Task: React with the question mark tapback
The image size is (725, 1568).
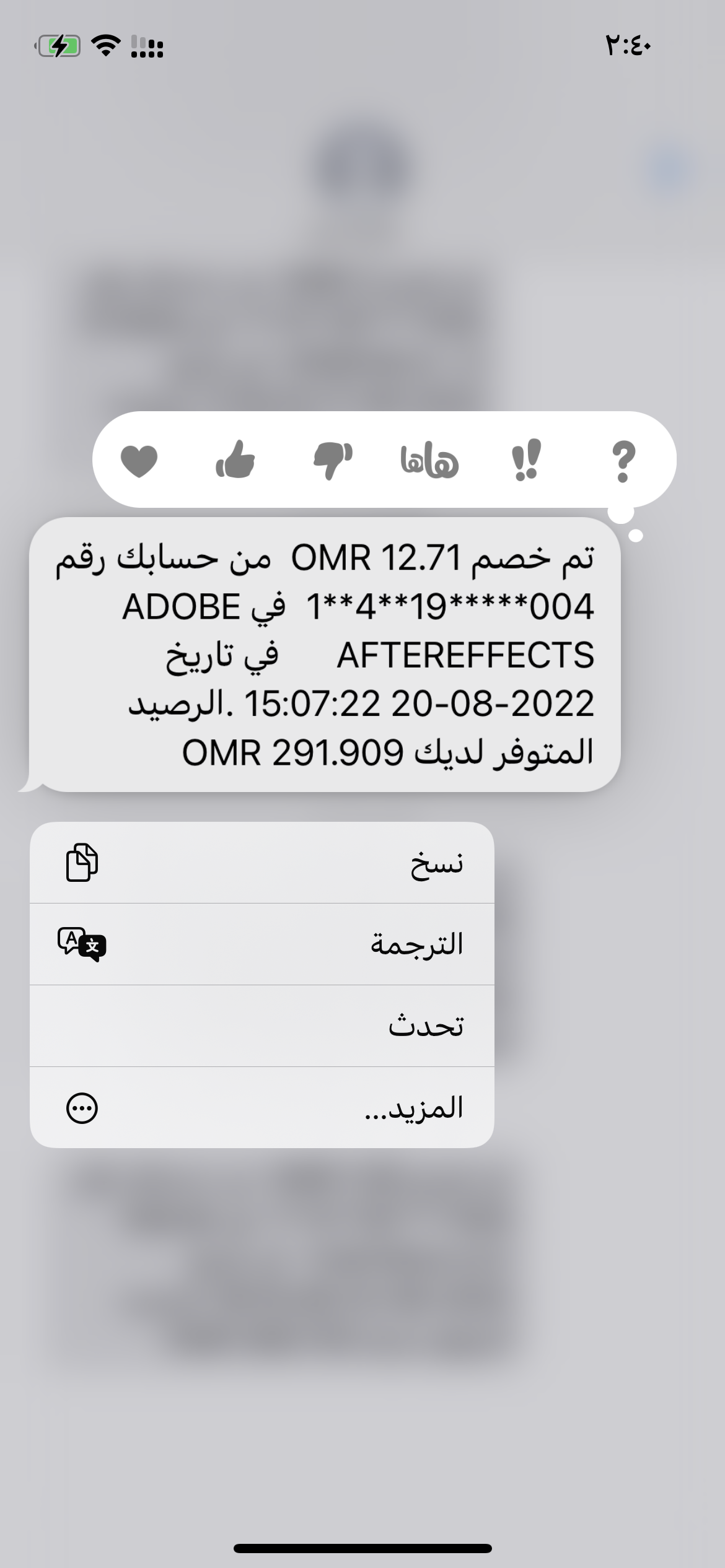Action: 623,461
